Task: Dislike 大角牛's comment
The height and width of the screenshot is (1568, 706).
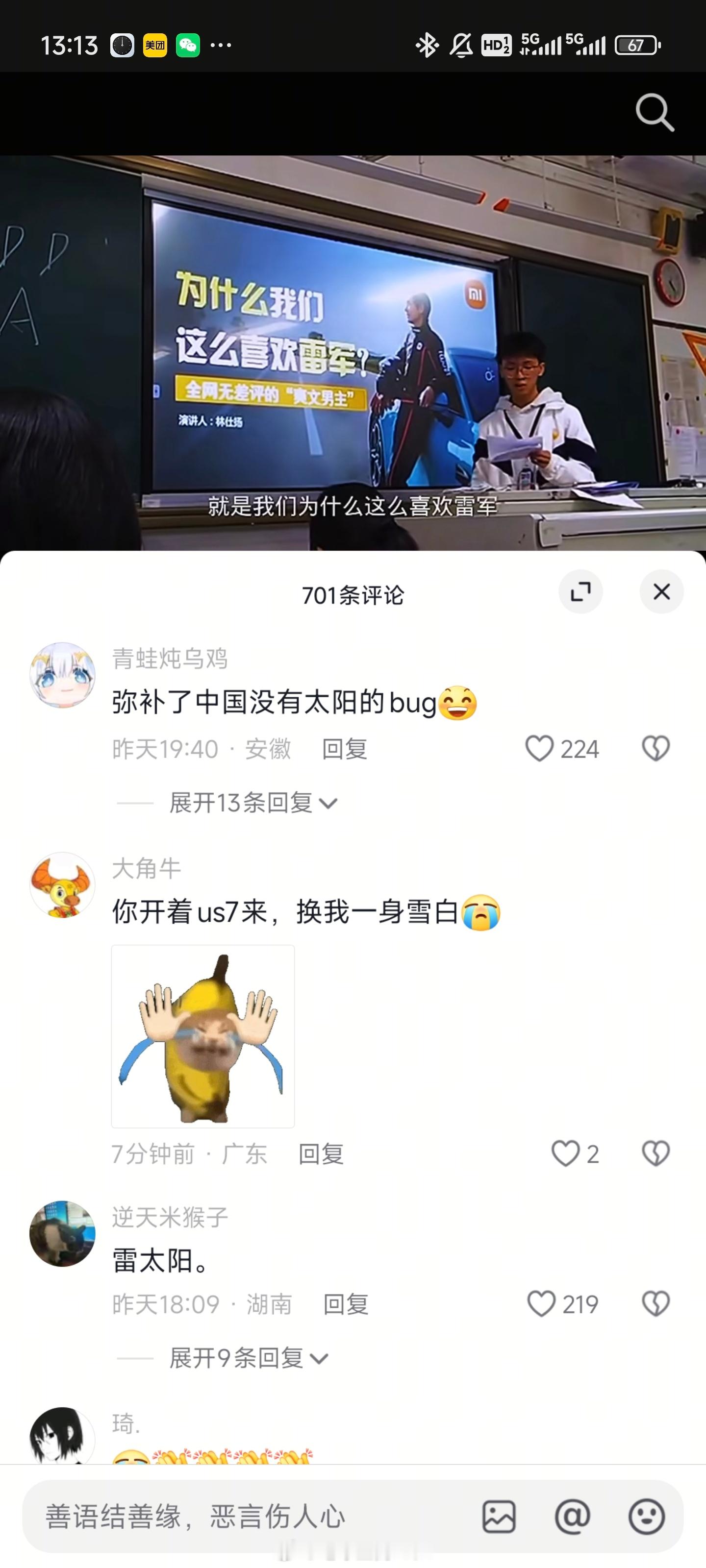Action: pos(656,1153)
